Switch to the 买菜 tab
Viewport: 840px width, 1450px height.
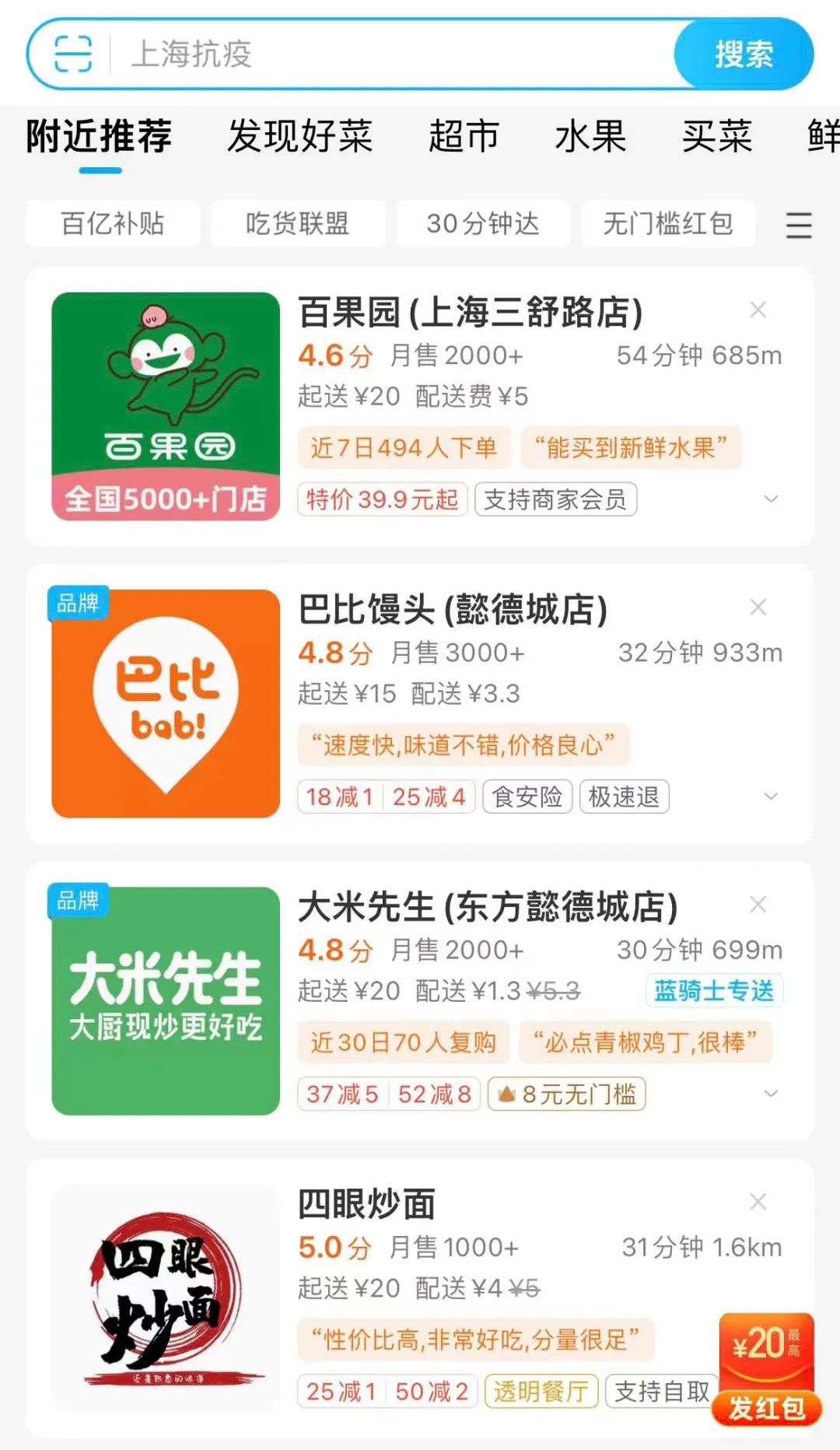(x=716, y=137)
